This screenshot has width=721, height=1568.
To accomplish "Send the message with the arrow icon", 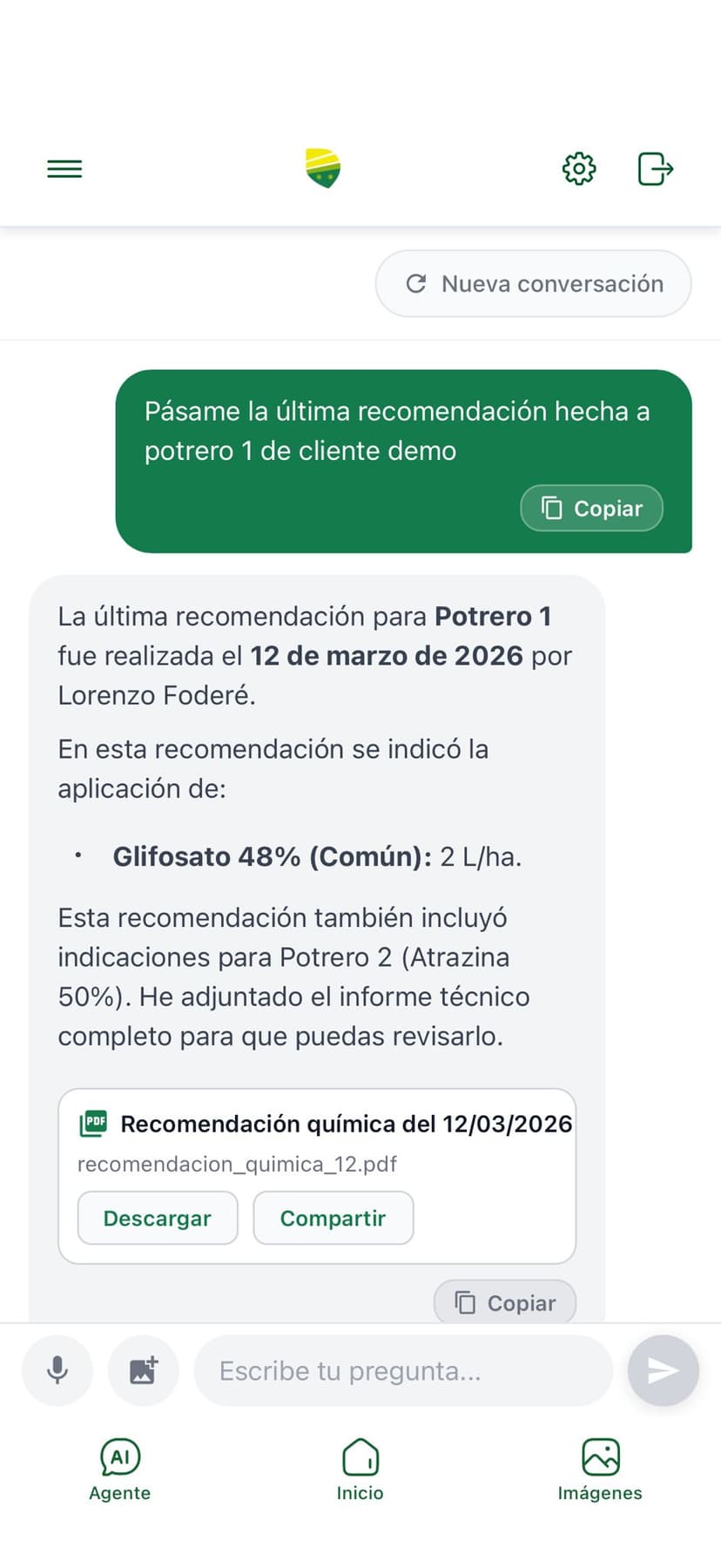I will coord(663,1370).
